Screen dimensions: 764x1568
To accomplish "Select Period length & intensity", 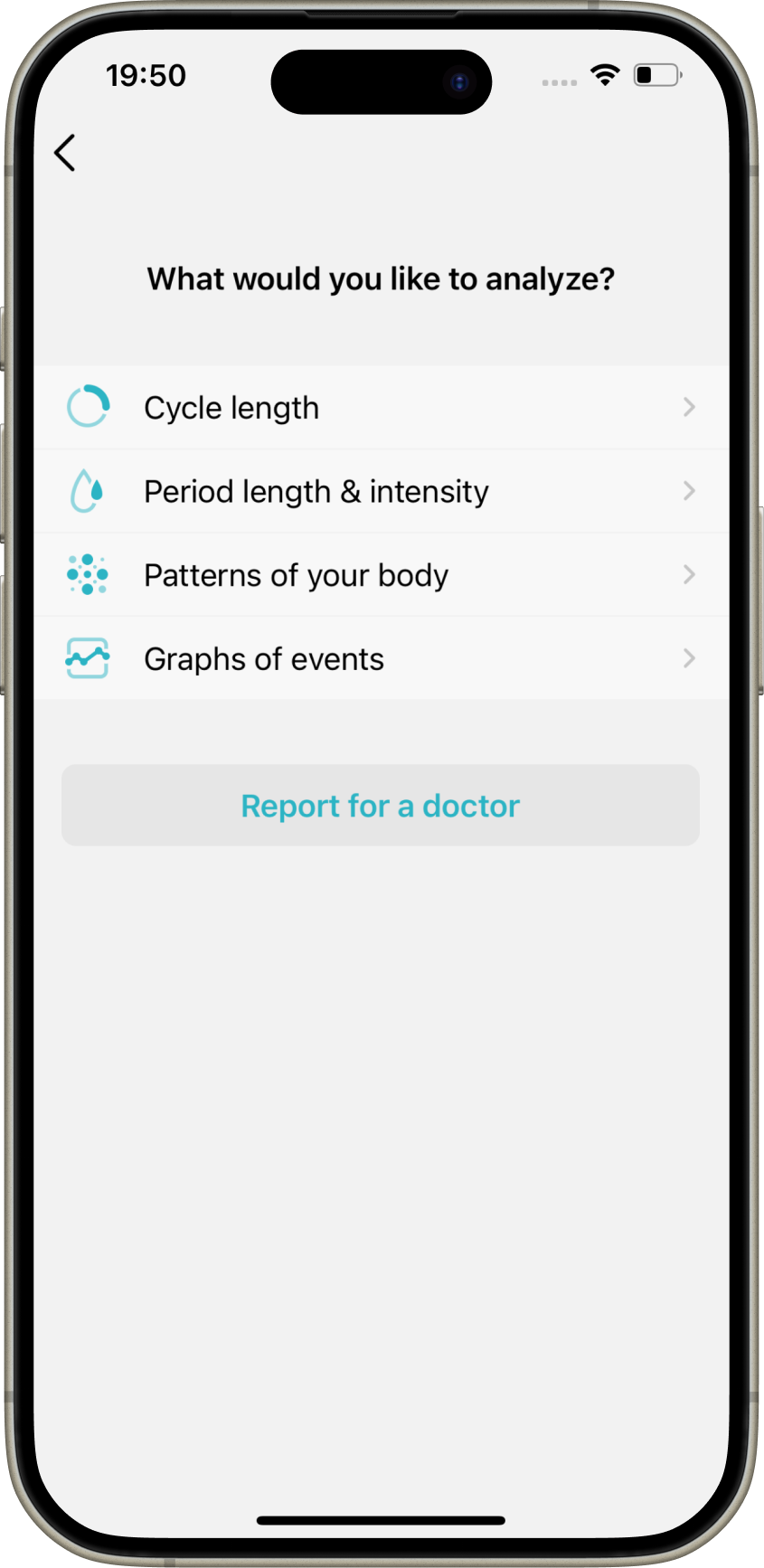I will click(381, 492).
